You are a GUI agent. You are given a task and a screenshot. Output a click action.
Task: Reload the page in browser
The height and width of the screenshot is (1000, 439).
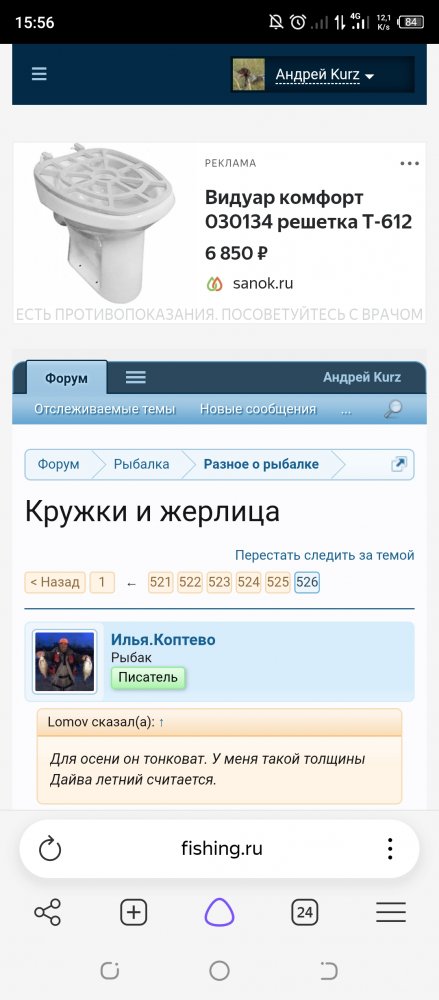[x=50, y=849]
